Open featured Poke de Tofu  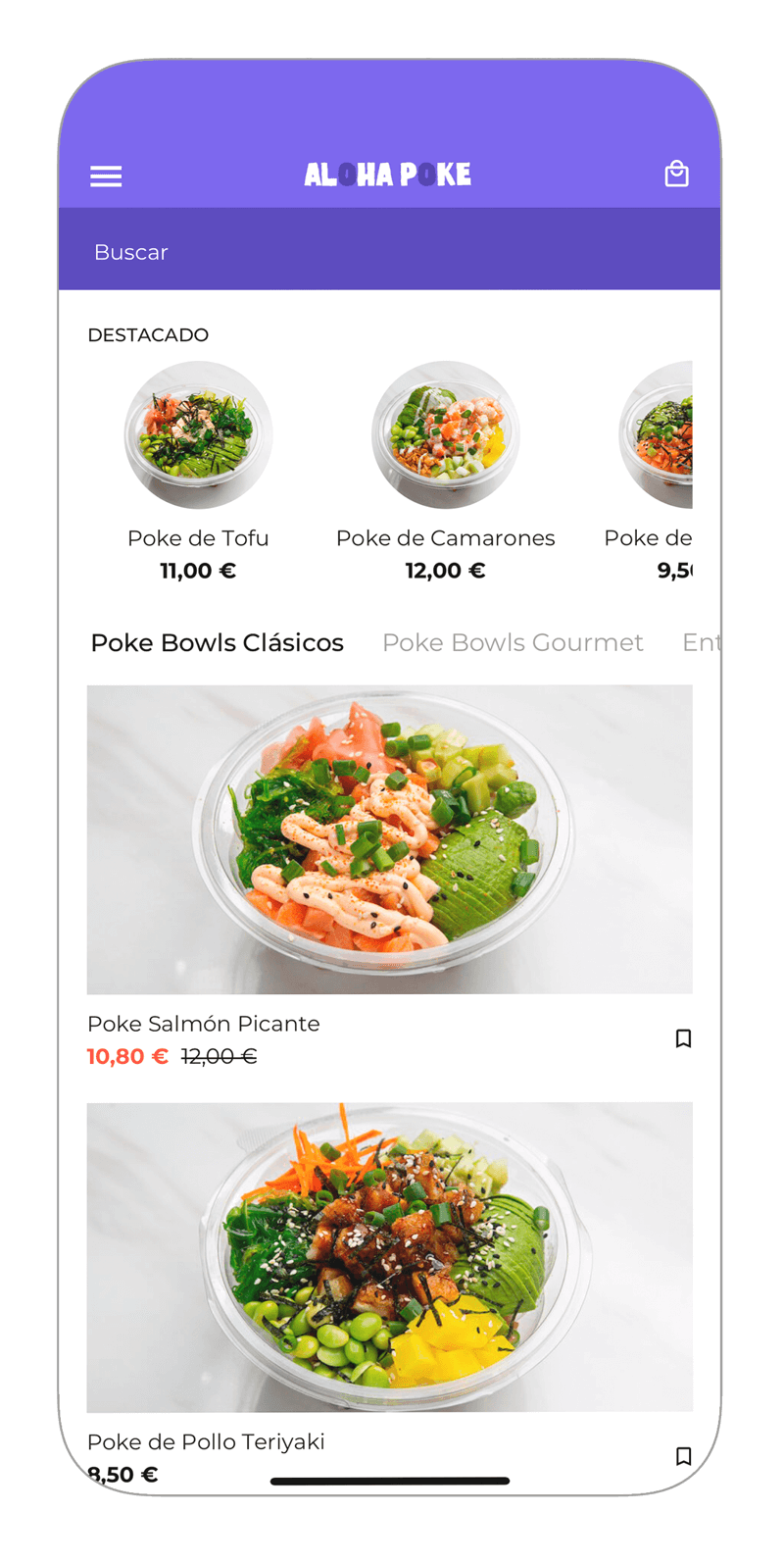(198, 436)
